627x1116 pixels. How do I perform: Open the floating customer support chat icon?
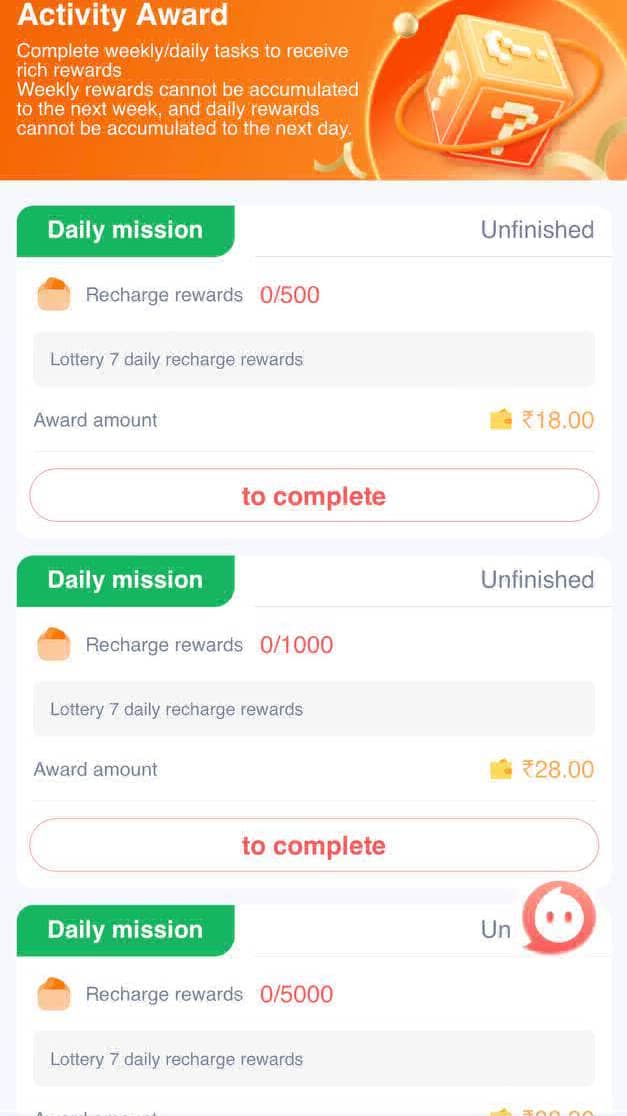tap(559, 917)
